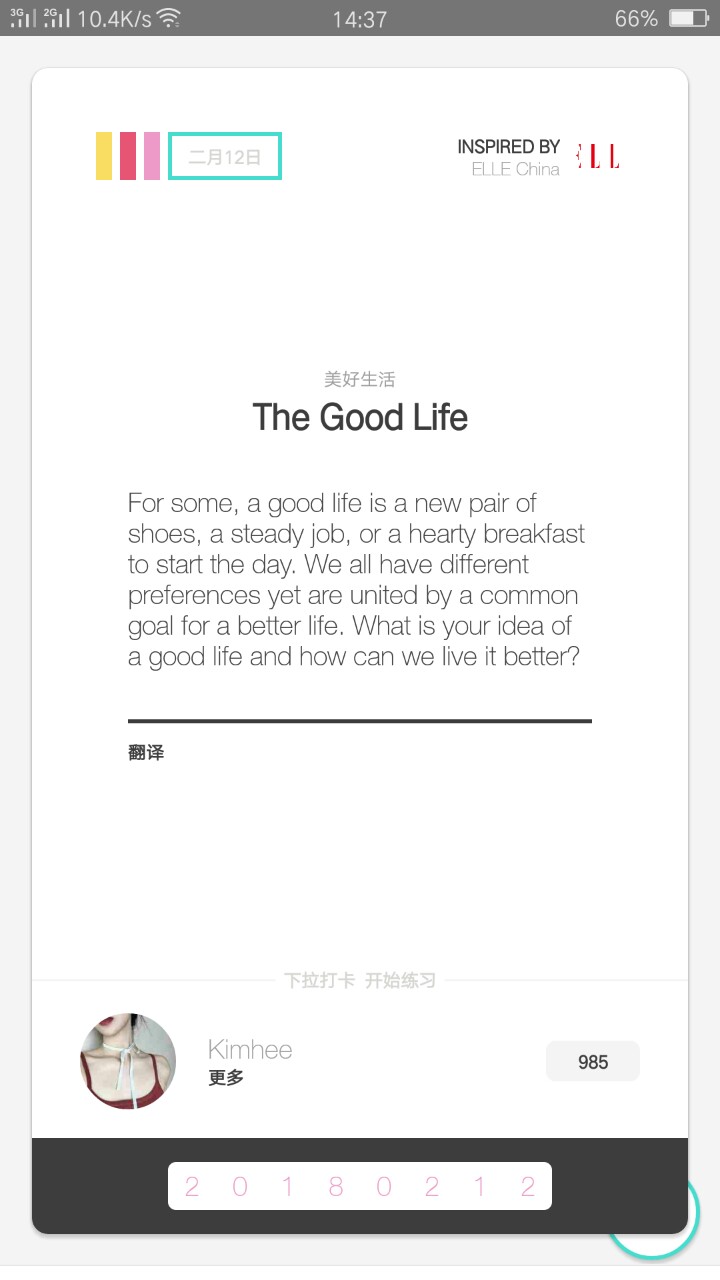Image resolution: width=720 pixels, height=1280 pixels.
Task: Show the 翻译 translation of the passage
Action: click(146, 753)
